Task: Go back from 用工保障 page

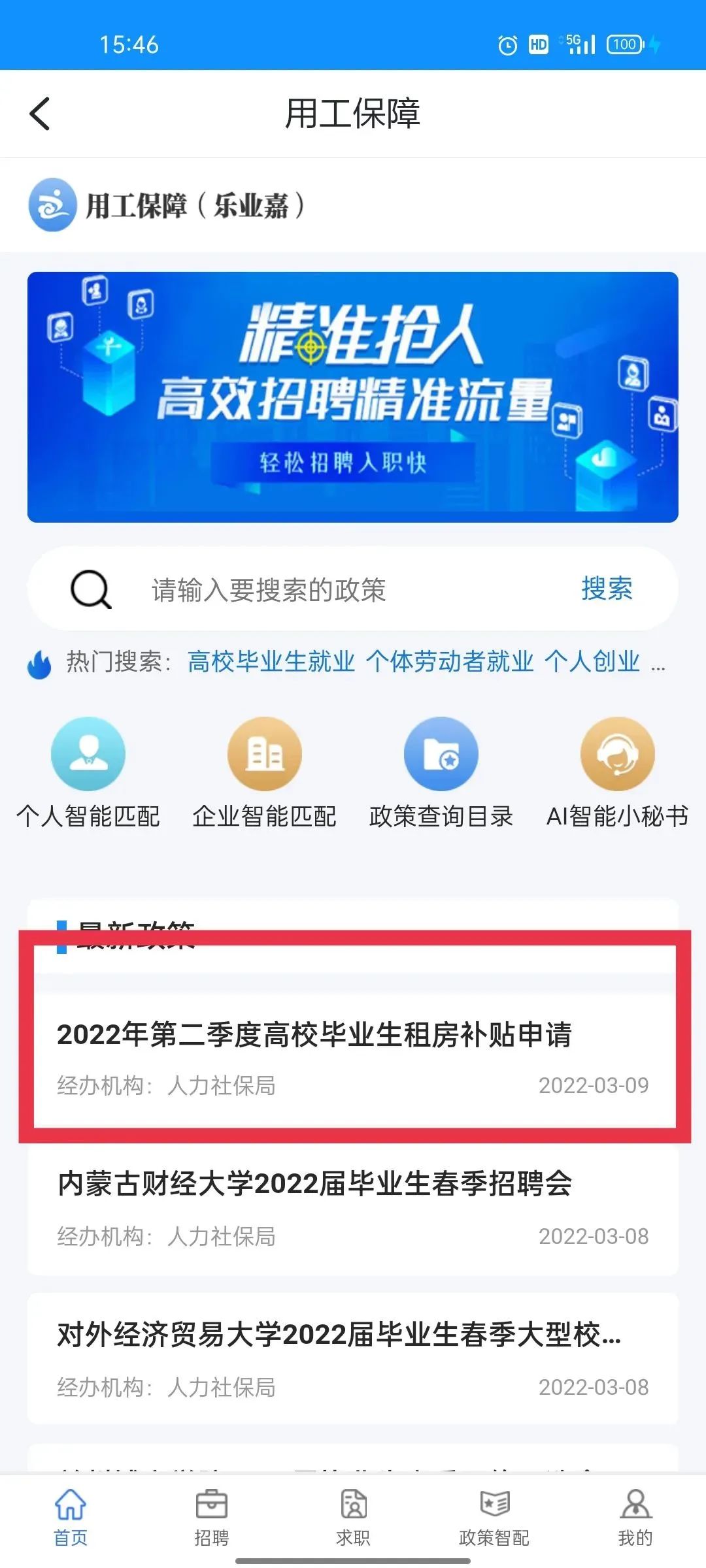Action: [41, 114]
